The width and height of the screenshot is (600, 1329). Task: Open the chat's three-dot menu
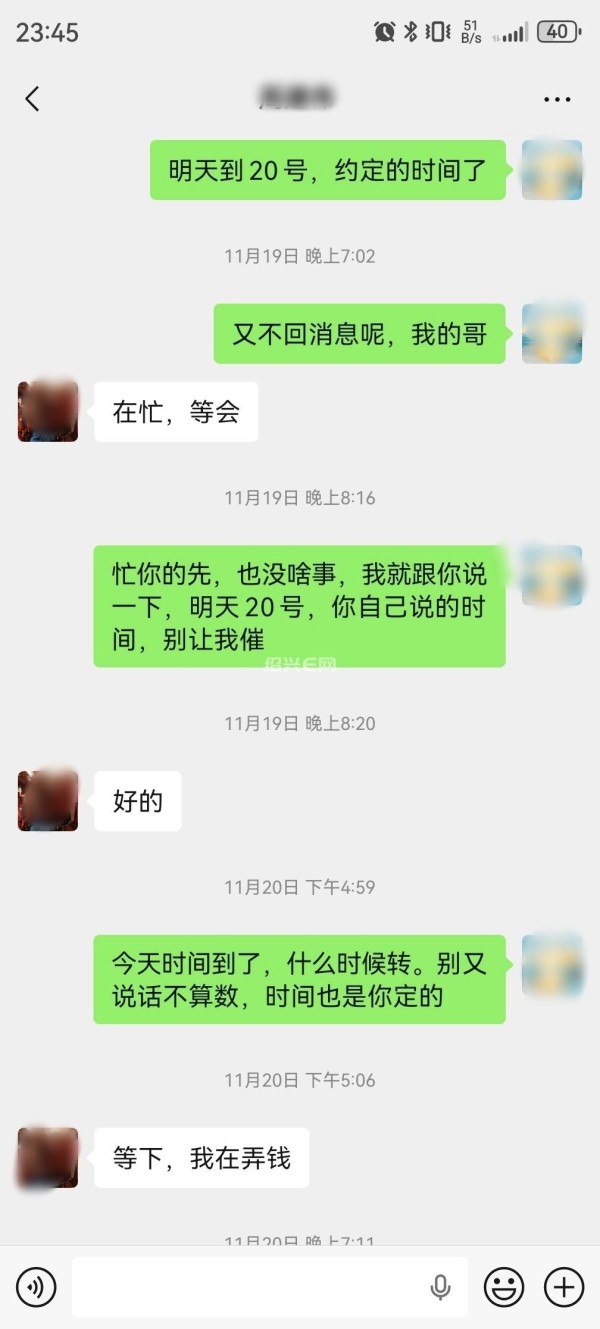pyautogui.click(x=557, y=99)
